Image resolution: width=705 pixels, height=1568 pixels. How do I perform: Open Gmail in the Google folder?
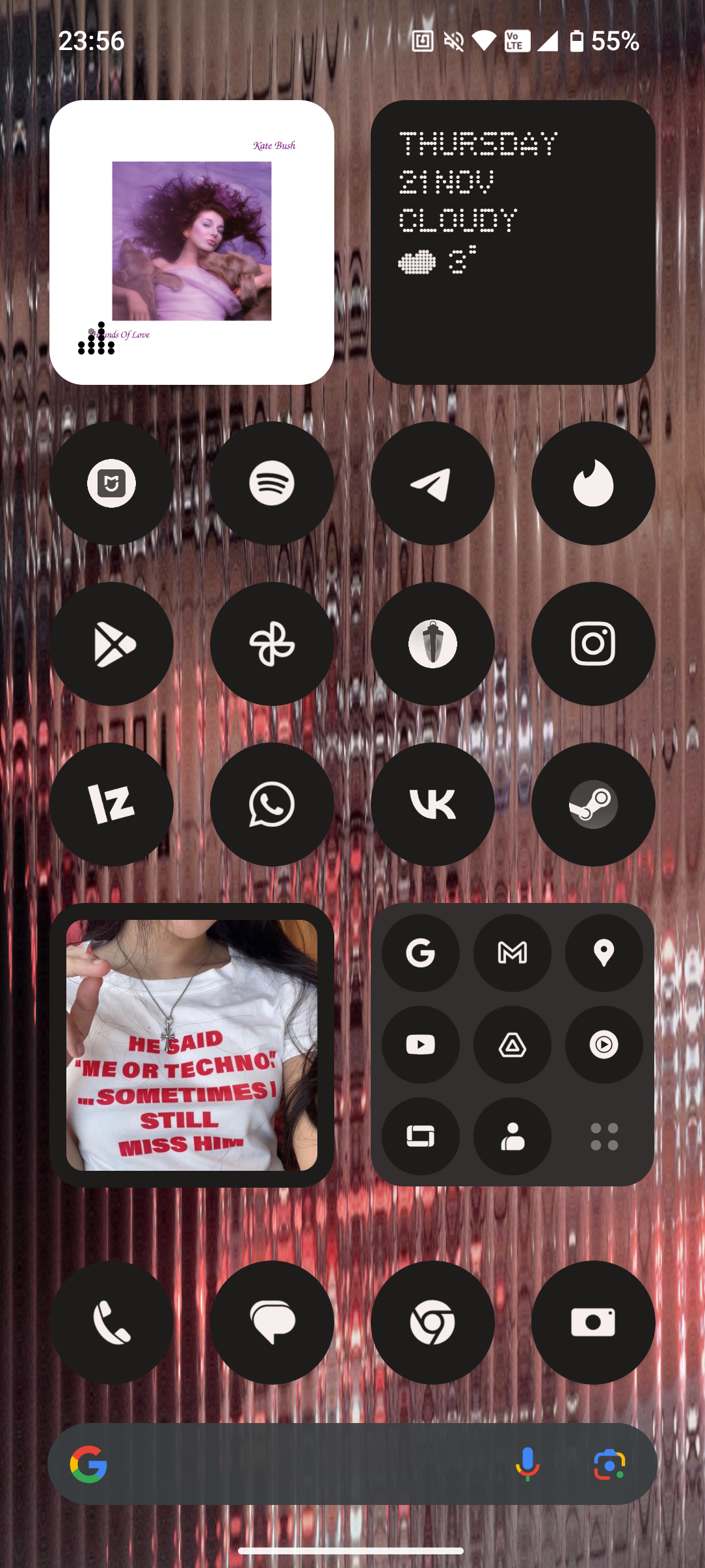pyautogui.click(x=512, y=953)
